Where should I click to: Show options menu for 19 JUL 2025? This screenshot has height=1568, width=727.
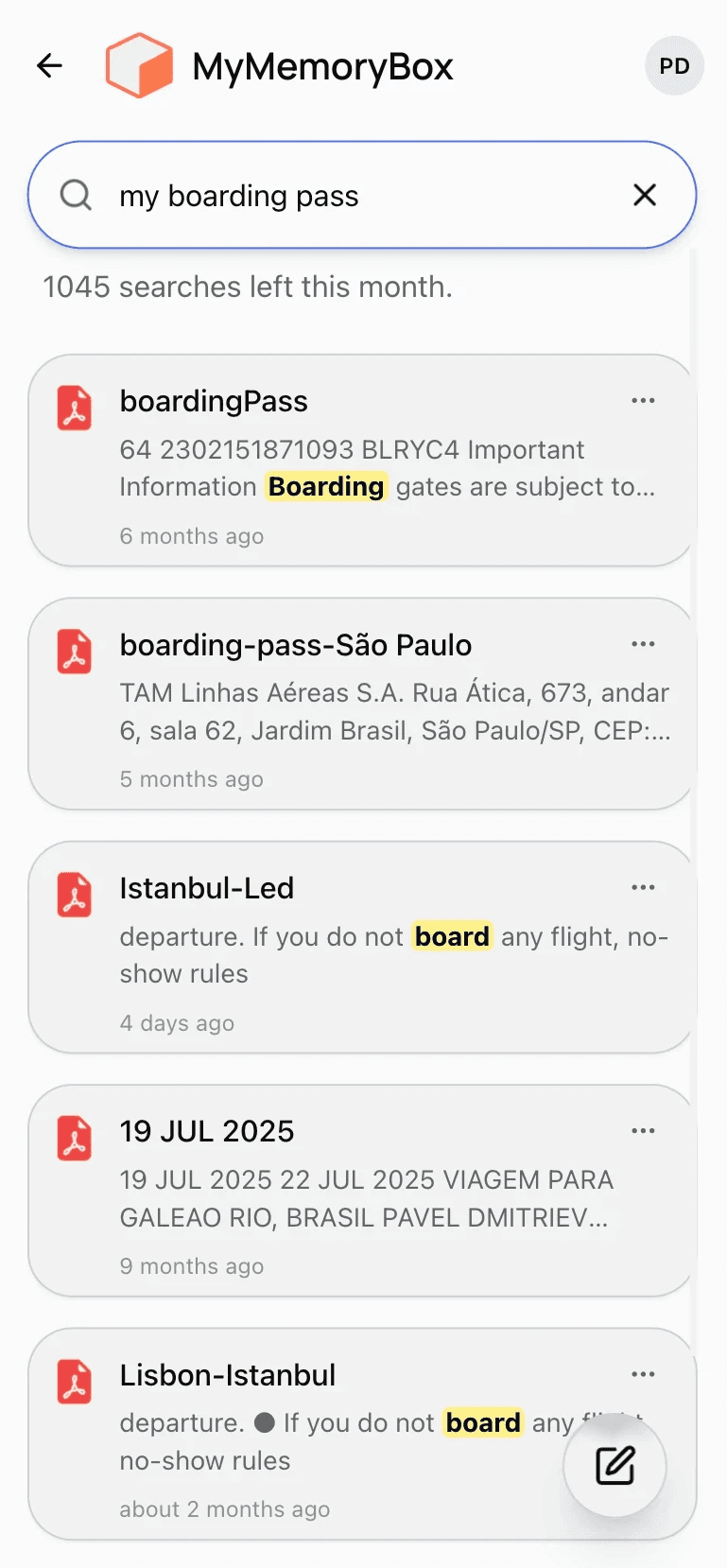click(x=643, y=1130)
